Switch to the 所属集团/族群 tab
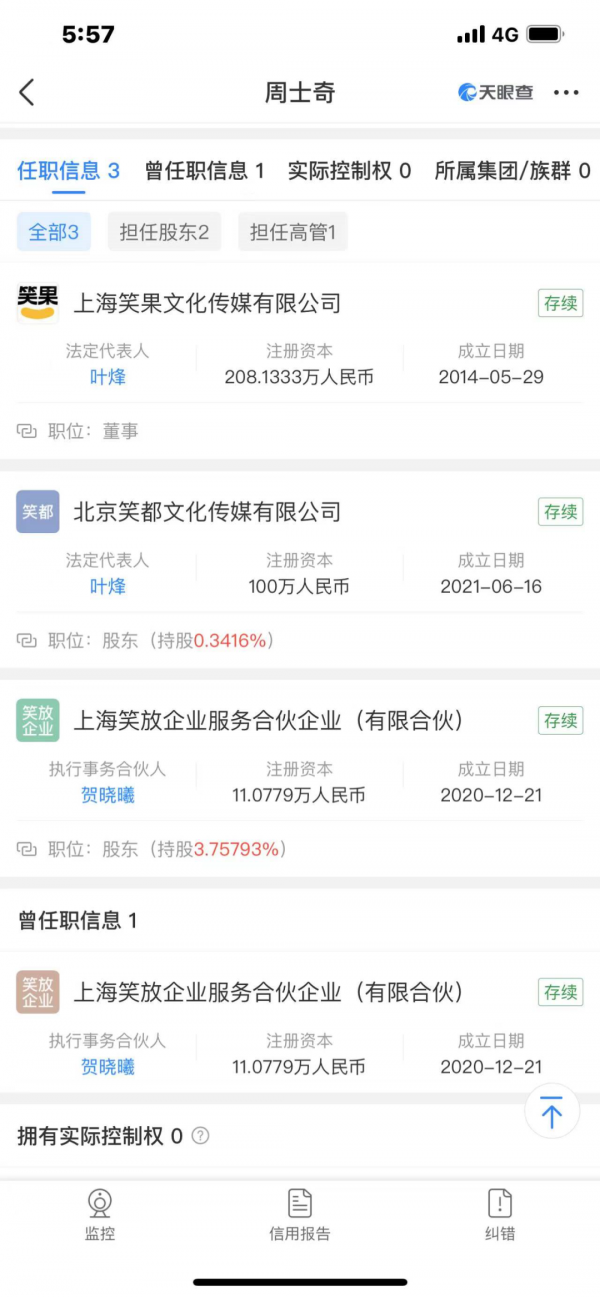Screen dimensions: 600x1297 [x=512, y=171]
